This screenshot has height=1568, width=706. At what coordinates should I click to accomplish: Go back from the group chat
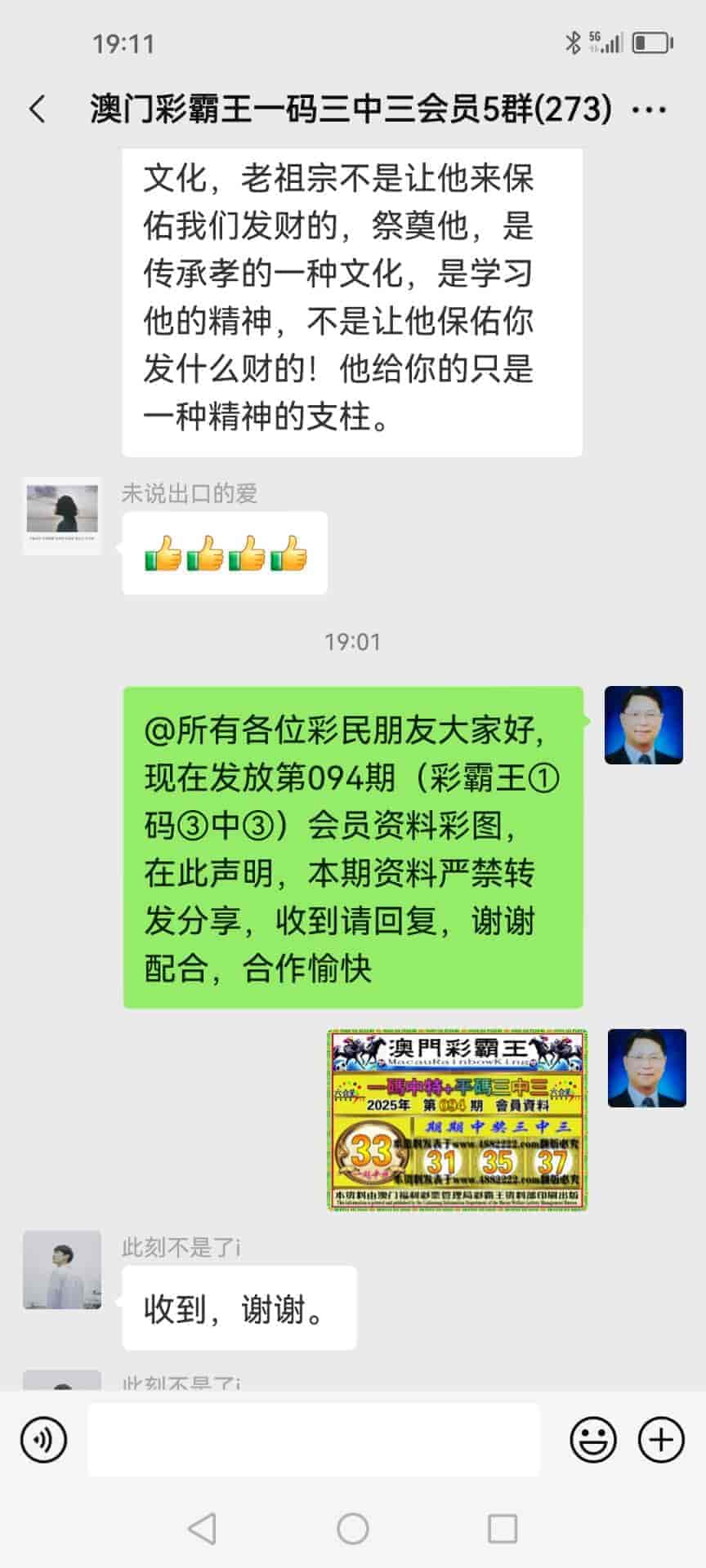[37, 109]
